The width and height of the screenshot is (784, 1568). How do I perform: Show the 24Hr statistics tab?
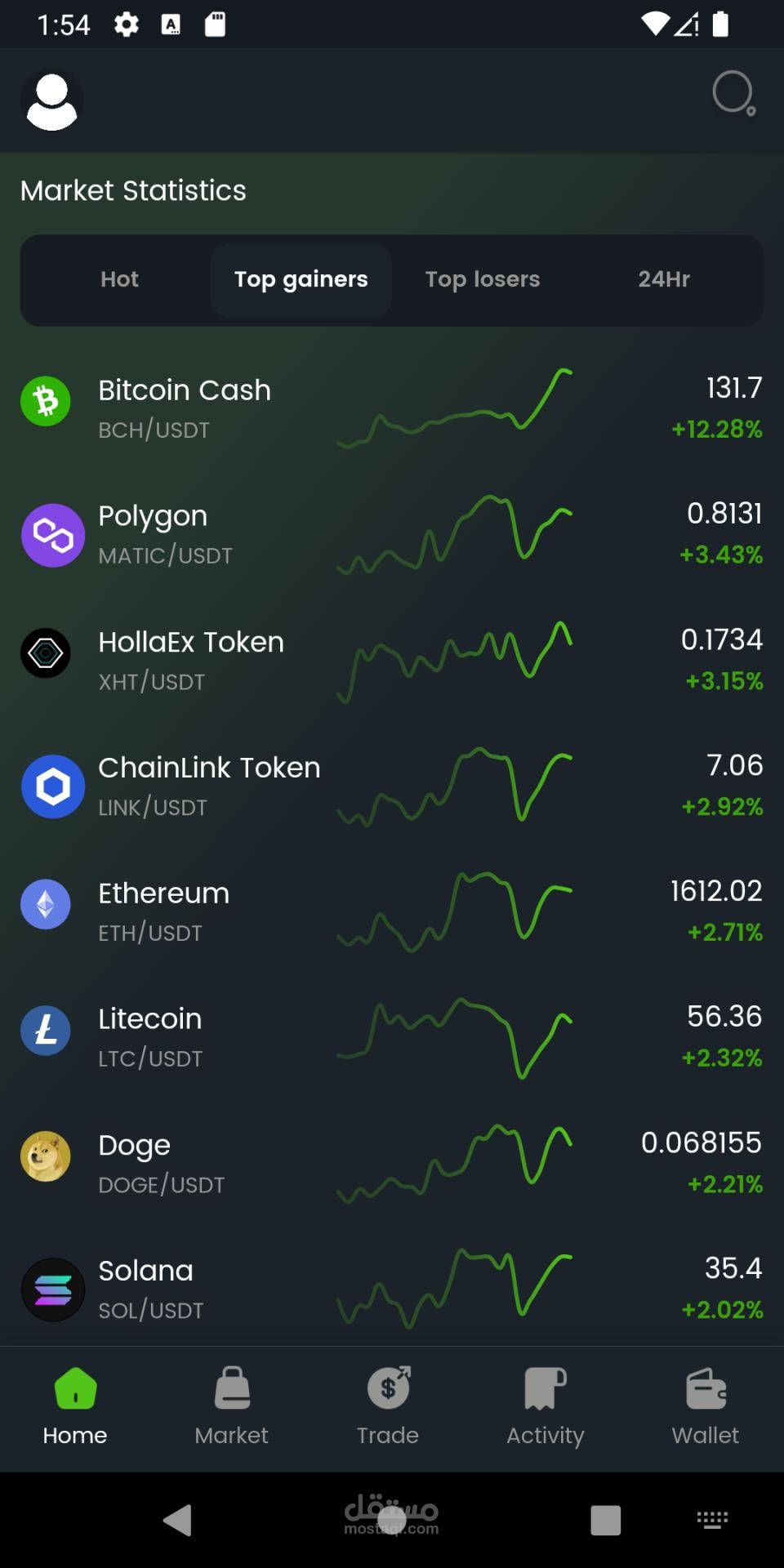pyautogui.click(x=663, y=279)
